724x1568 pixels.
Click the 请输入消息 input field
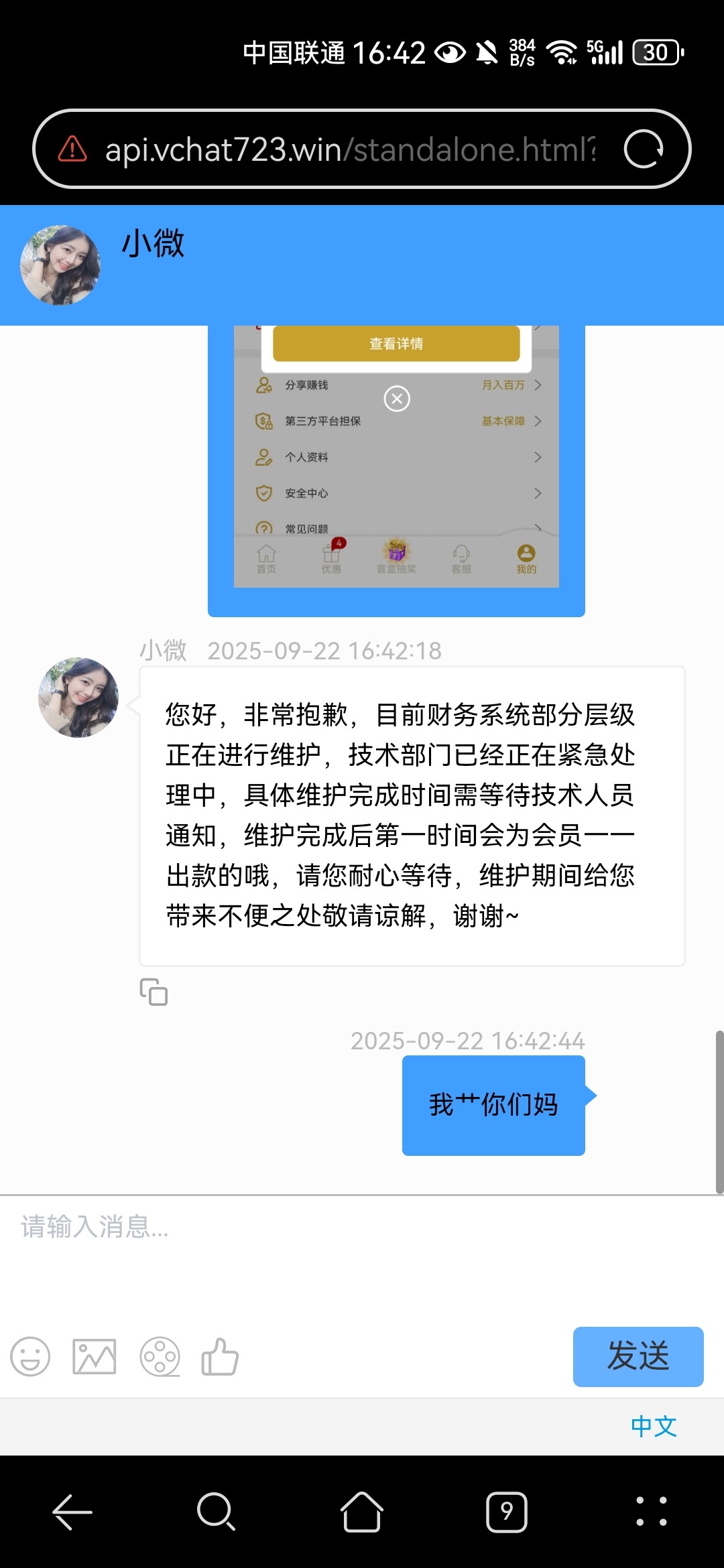[268, 1230]
